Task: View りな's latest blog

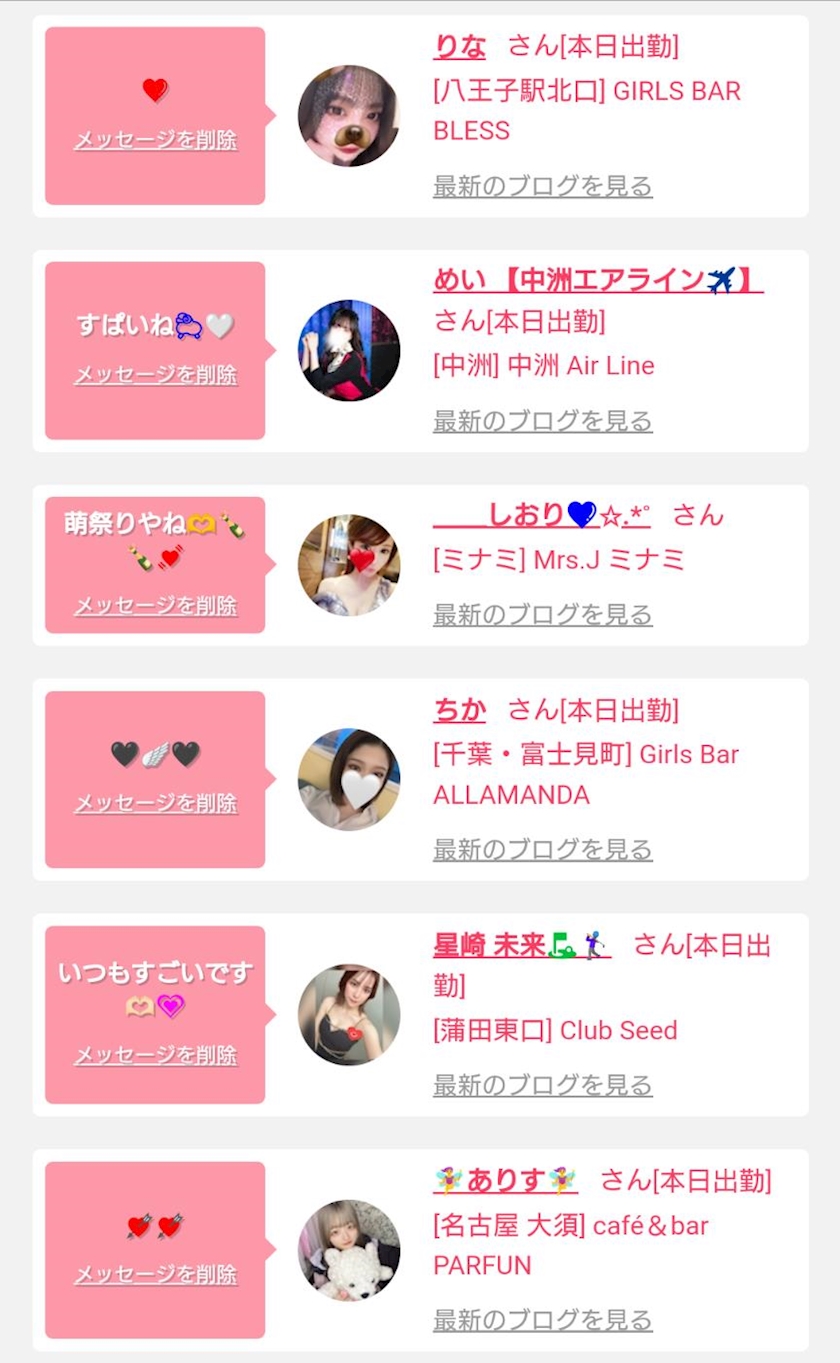Action: 542,186
